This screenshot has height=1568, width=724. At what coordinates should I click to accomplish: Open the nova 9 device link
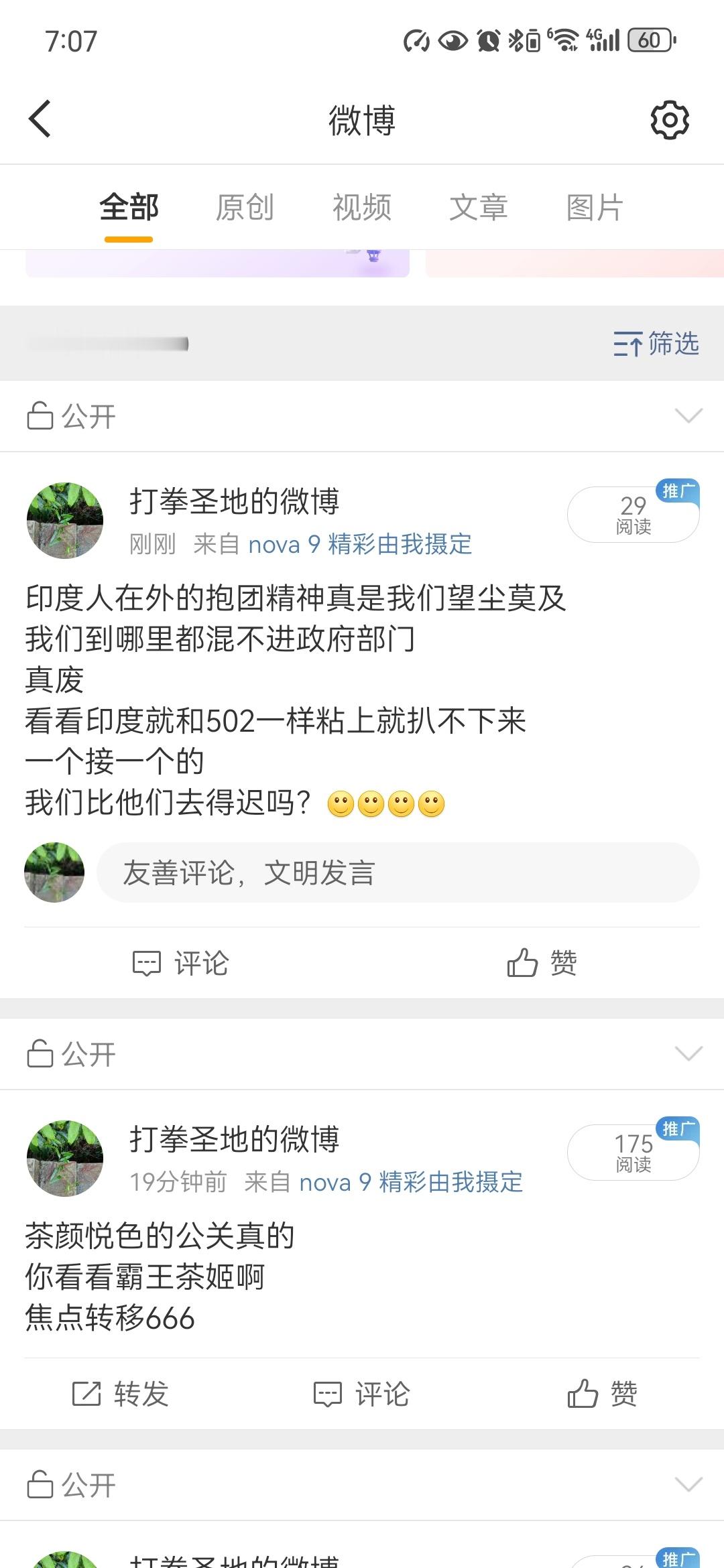(x=284, y=545)
